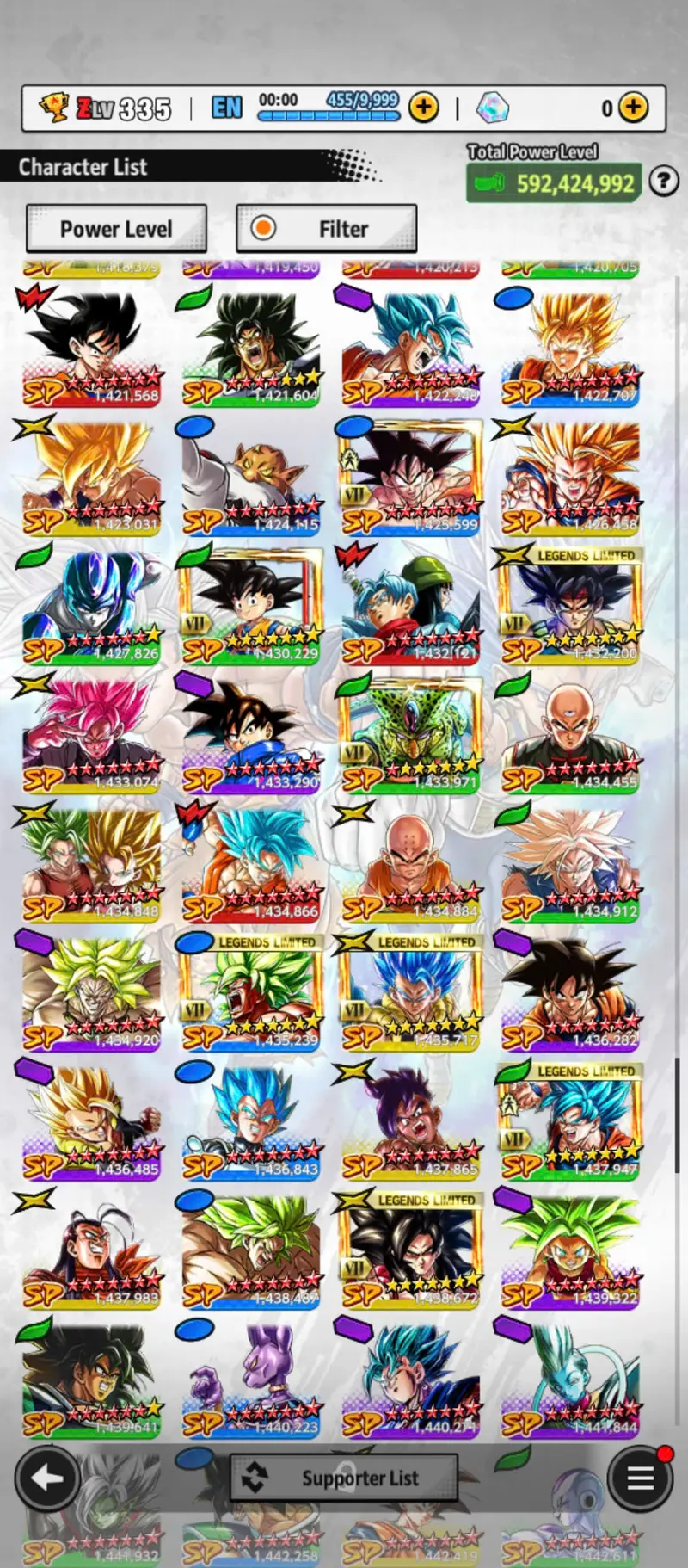Add Chrono Crystals with the plus button
The width and height of the screenshot is (688, 1568).
click(x=634, y=108)
